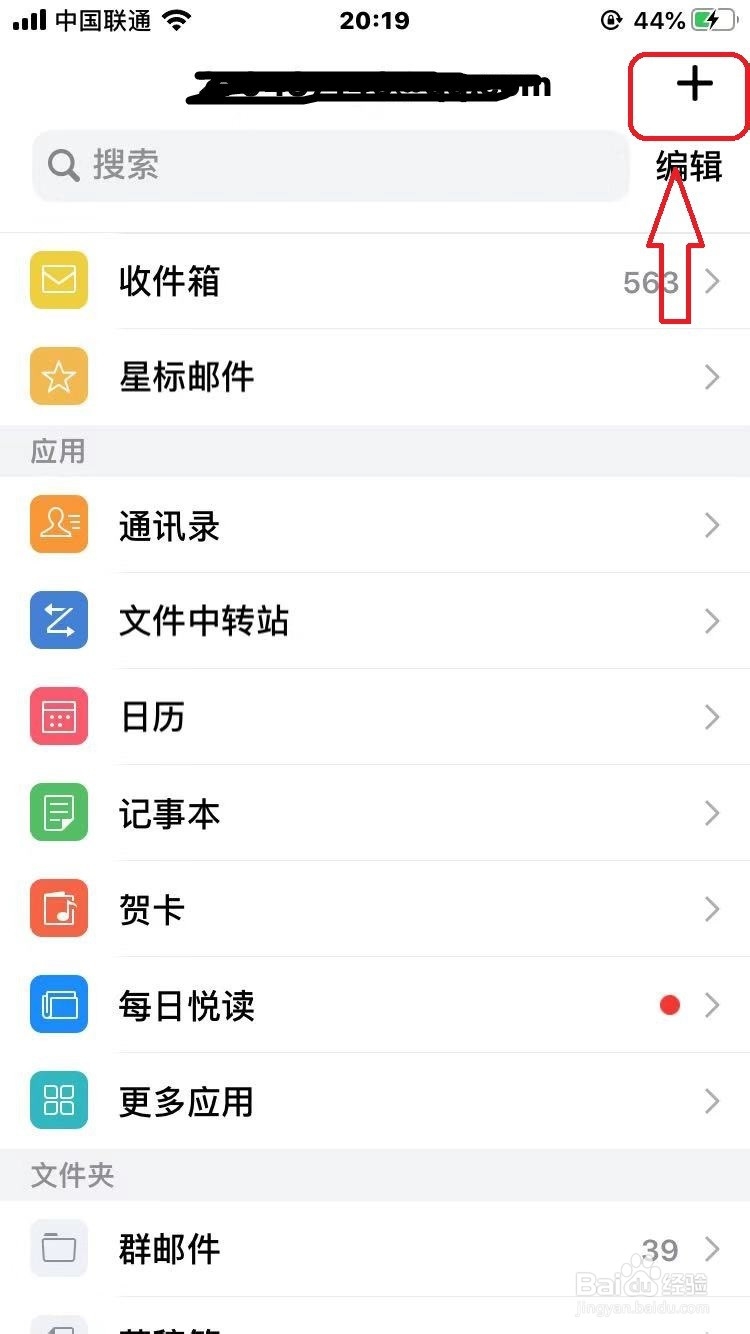Tap the 应用 section header
This screenshot has width=750, height=1334.
(58, 452)
